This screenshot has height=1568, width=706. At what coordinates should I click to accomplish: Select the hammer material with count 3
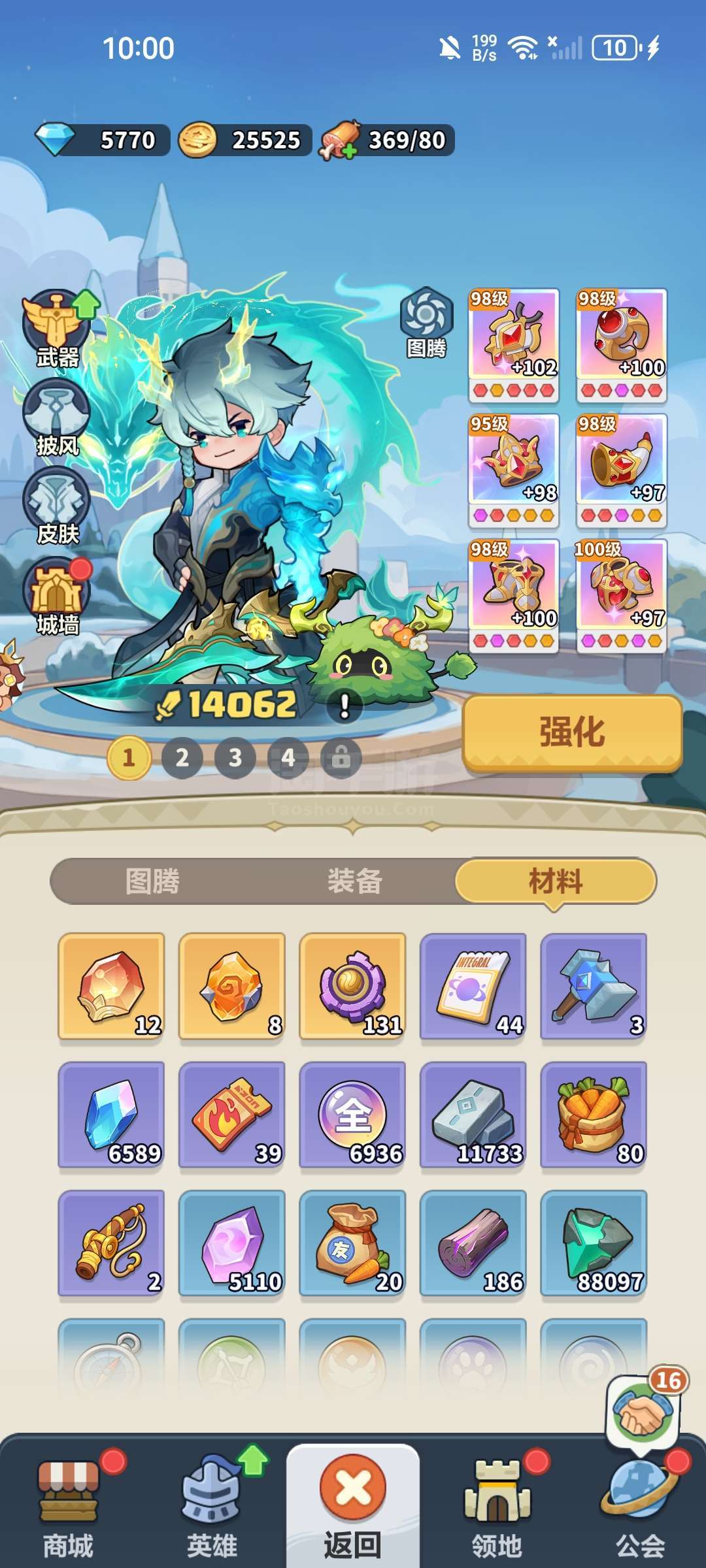tap(594, 986)
